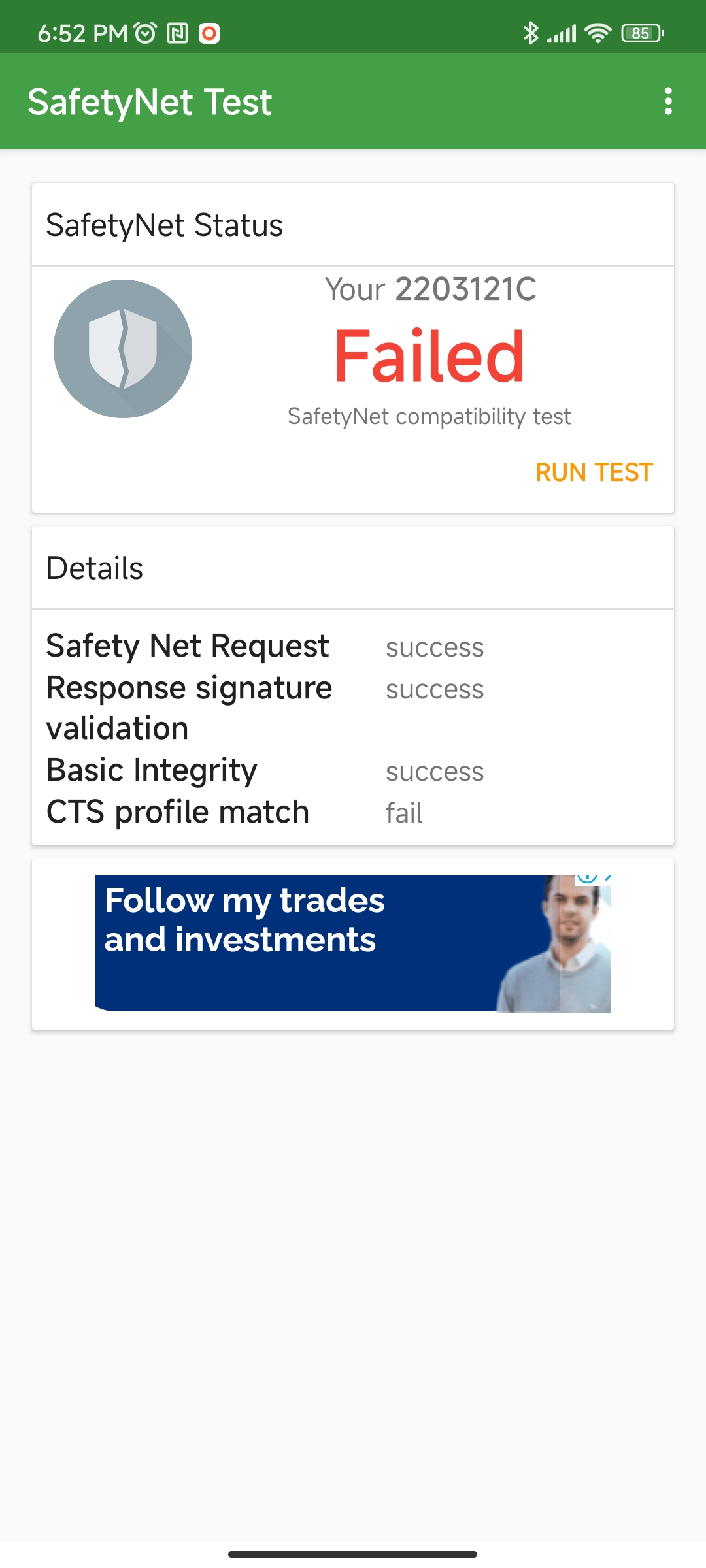Open the Follow my trades ad banner
This screenshot has width=706, height=1568.
click(353, 943)
